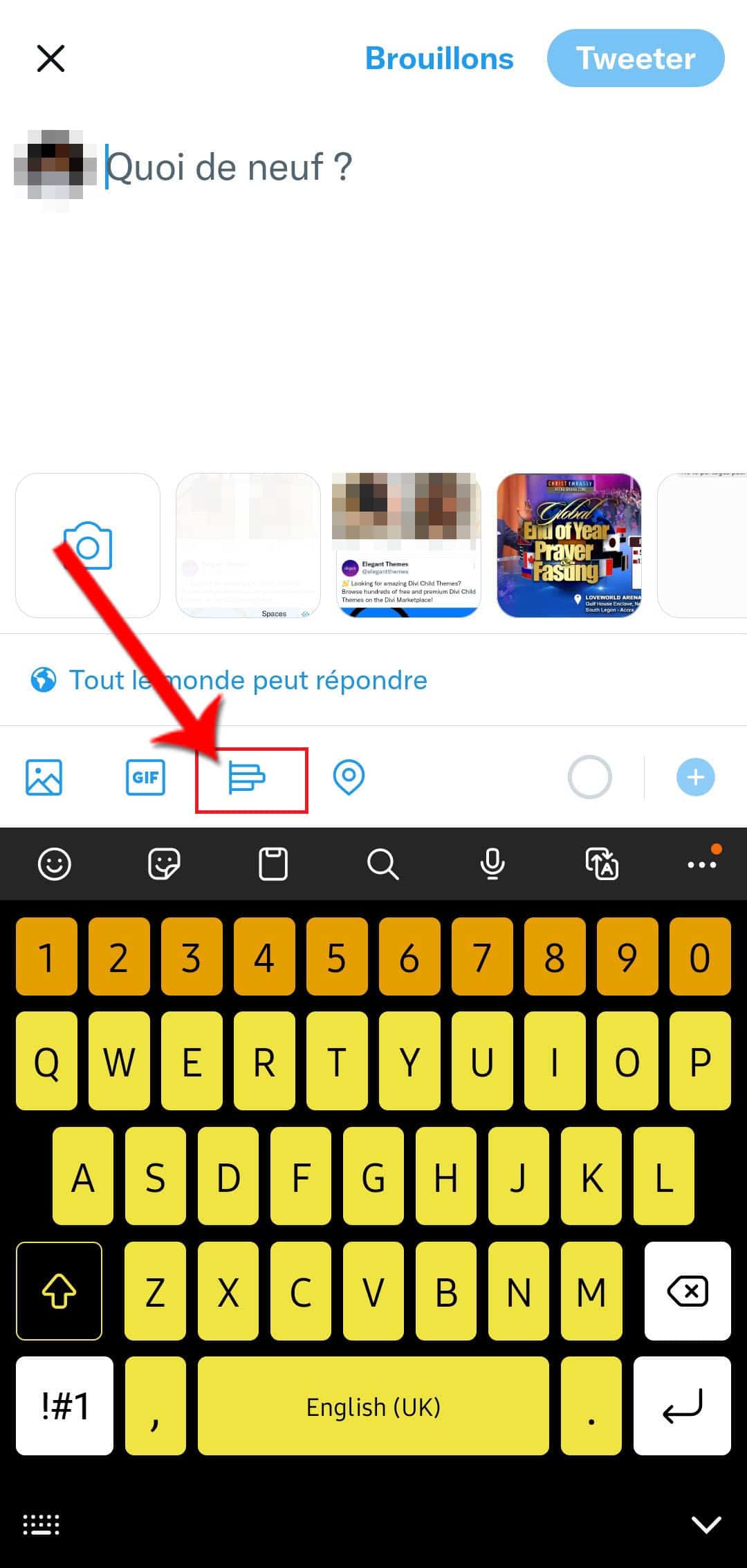Select the Elegant Themes screenshot thumbnail
Screen dimensions: 747x1568
[x=407, y=545]
